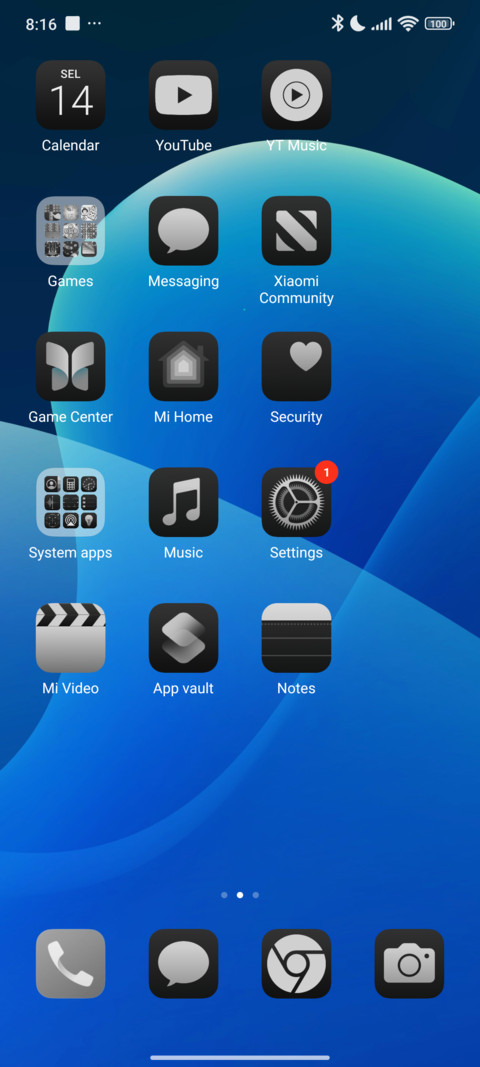Open the Messaging app in the grid
The width and height of the screenshot is (480, 1067).
(x=183, y=231)
